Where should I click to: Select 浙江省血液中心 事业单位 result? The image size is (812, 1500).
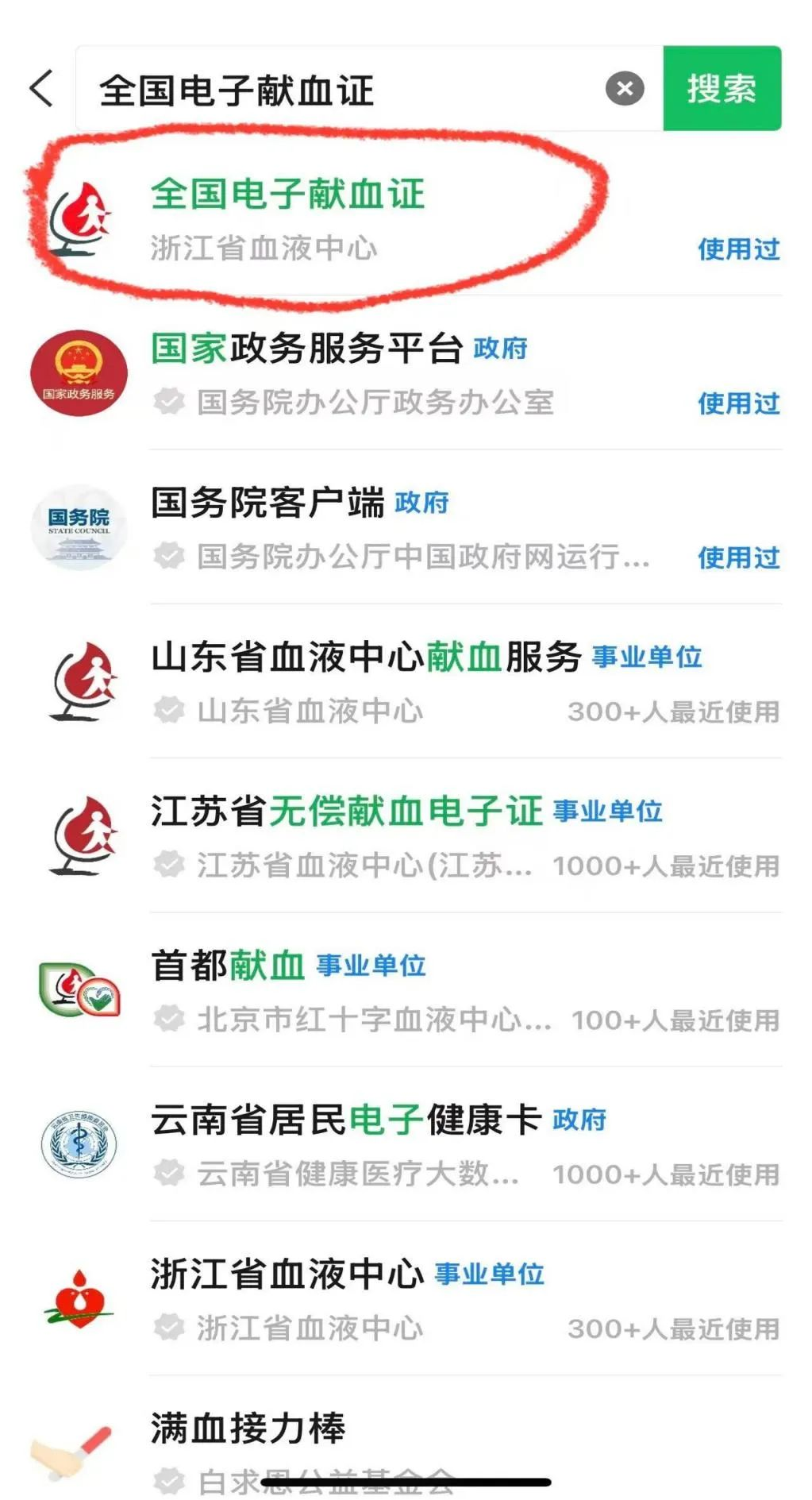coord(287,1274)
